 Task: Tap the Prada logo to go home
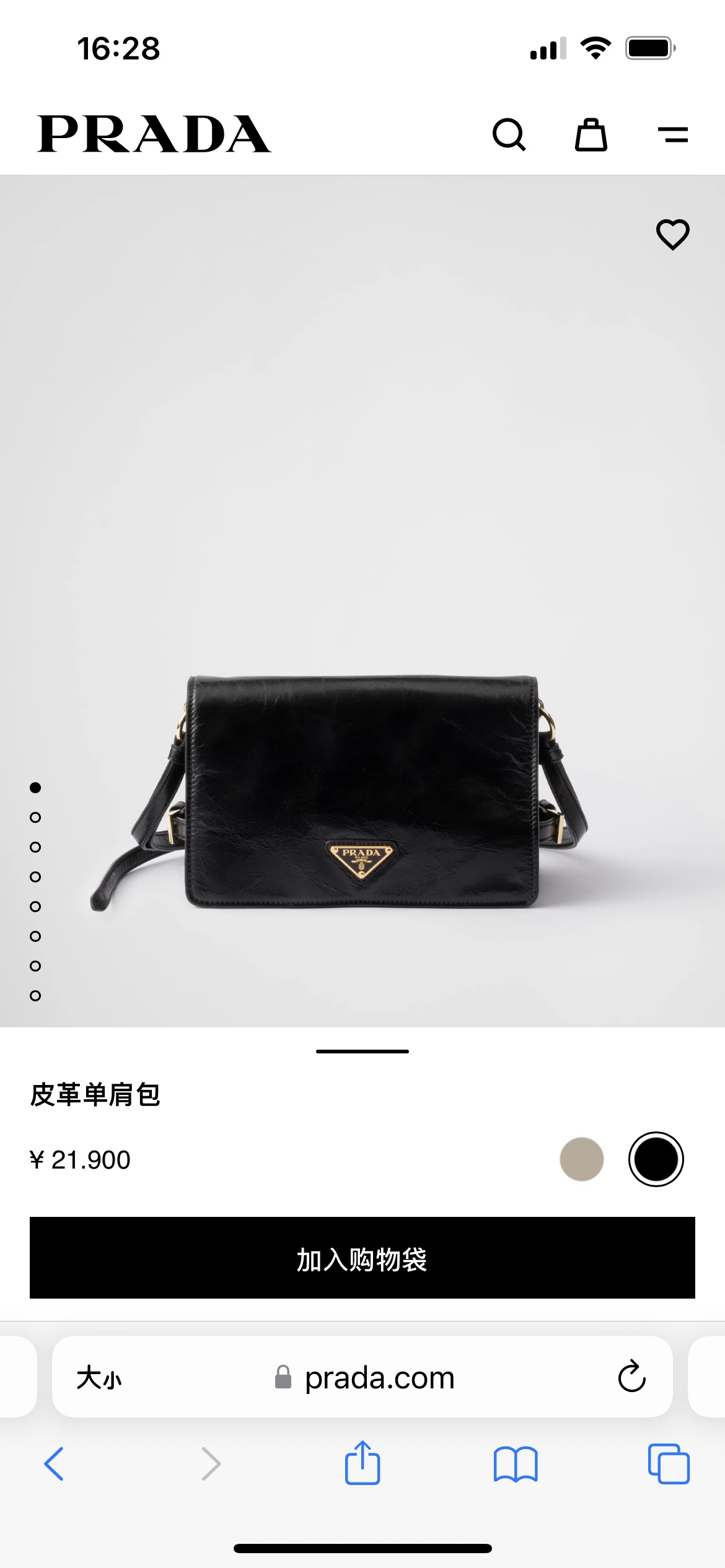click(154, 134)
